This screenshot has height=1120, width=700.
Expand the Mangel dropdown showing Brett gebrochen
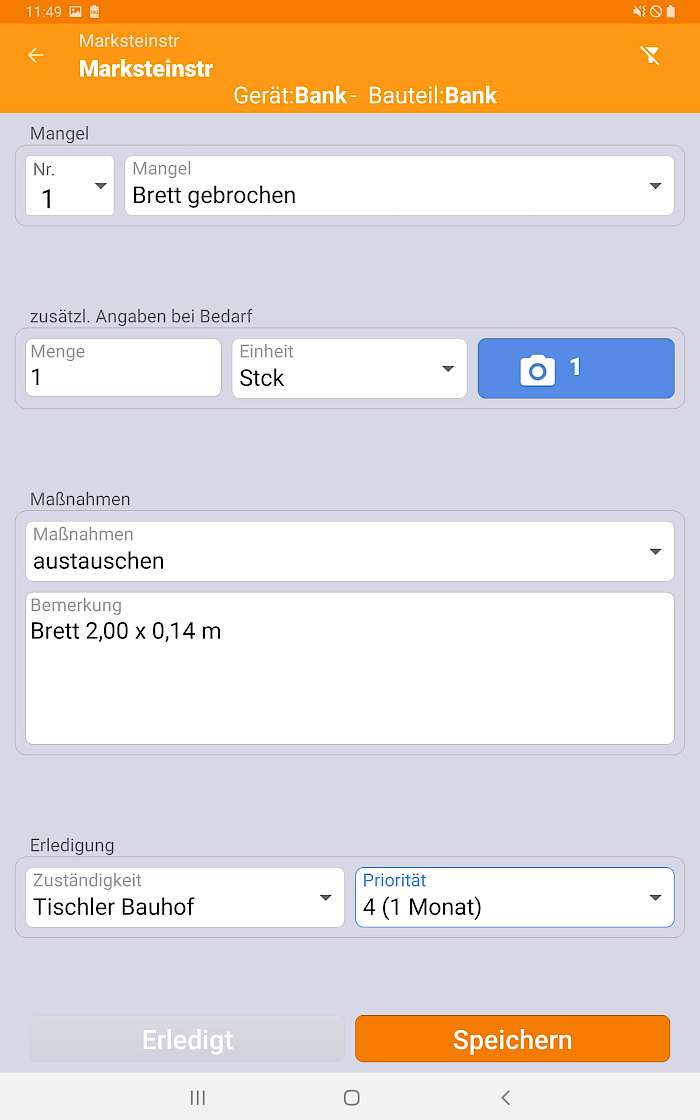pyautogui.click(x=399, y=186)
